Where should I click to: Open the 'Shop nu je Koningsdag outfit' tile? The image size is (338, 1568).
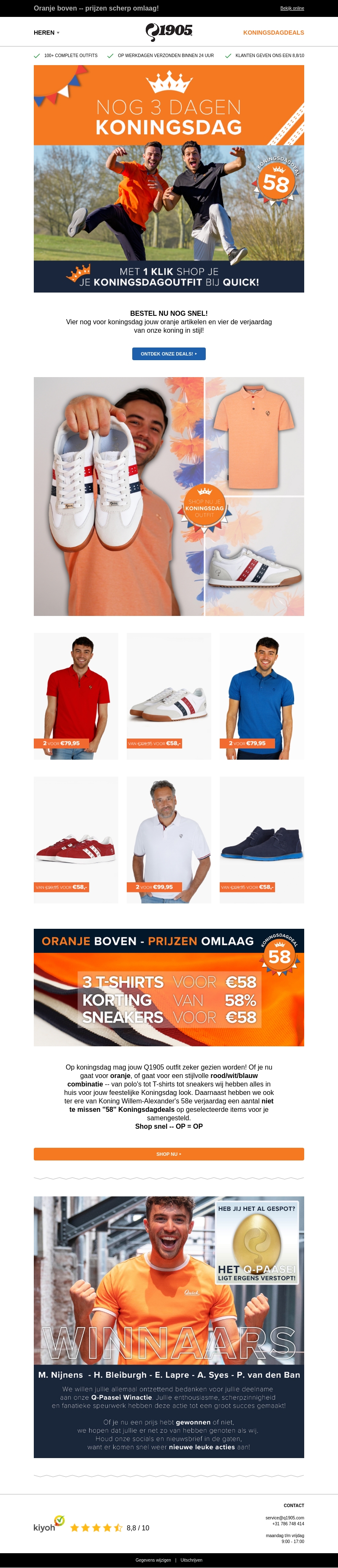click(169, 496)
